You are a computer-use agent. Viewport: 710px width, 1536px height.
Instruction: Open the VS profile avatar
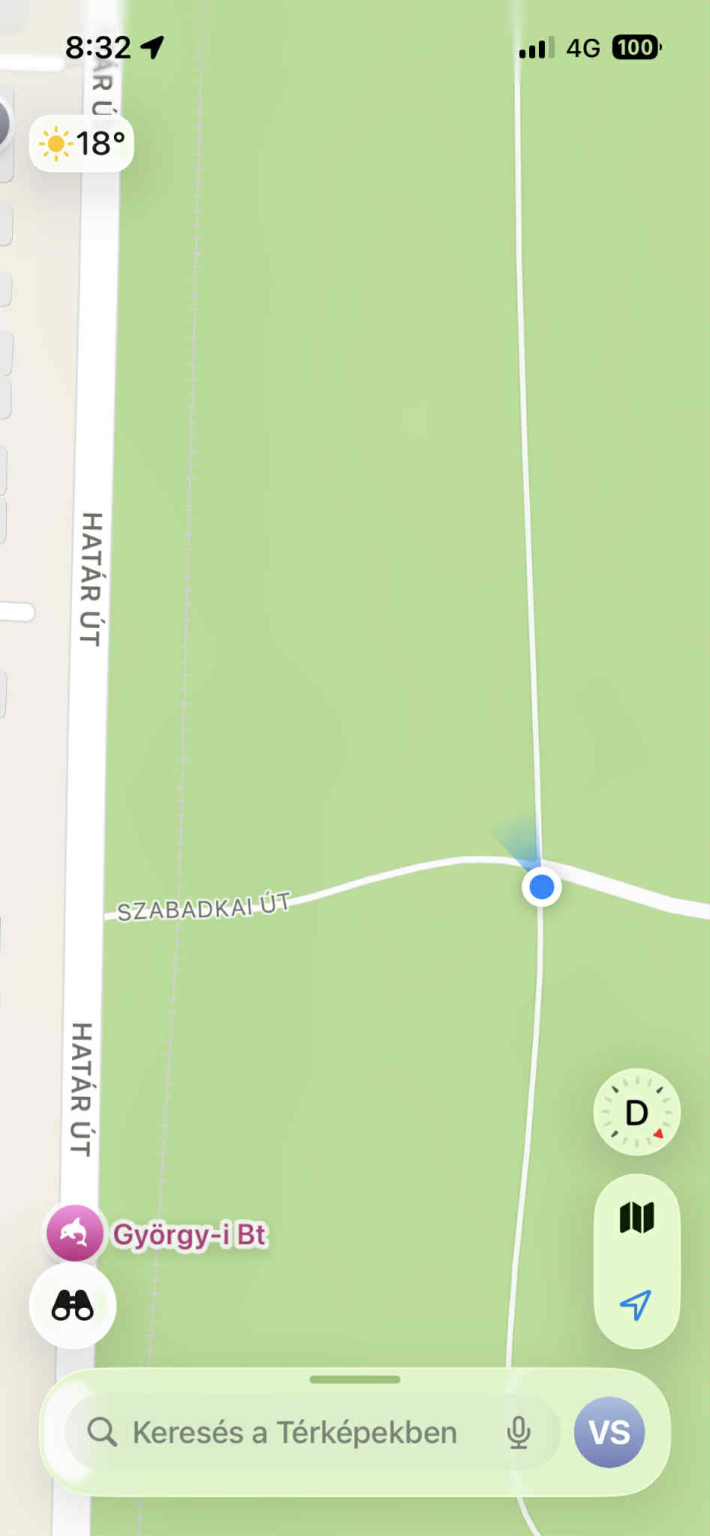[x=609, y=1433]
